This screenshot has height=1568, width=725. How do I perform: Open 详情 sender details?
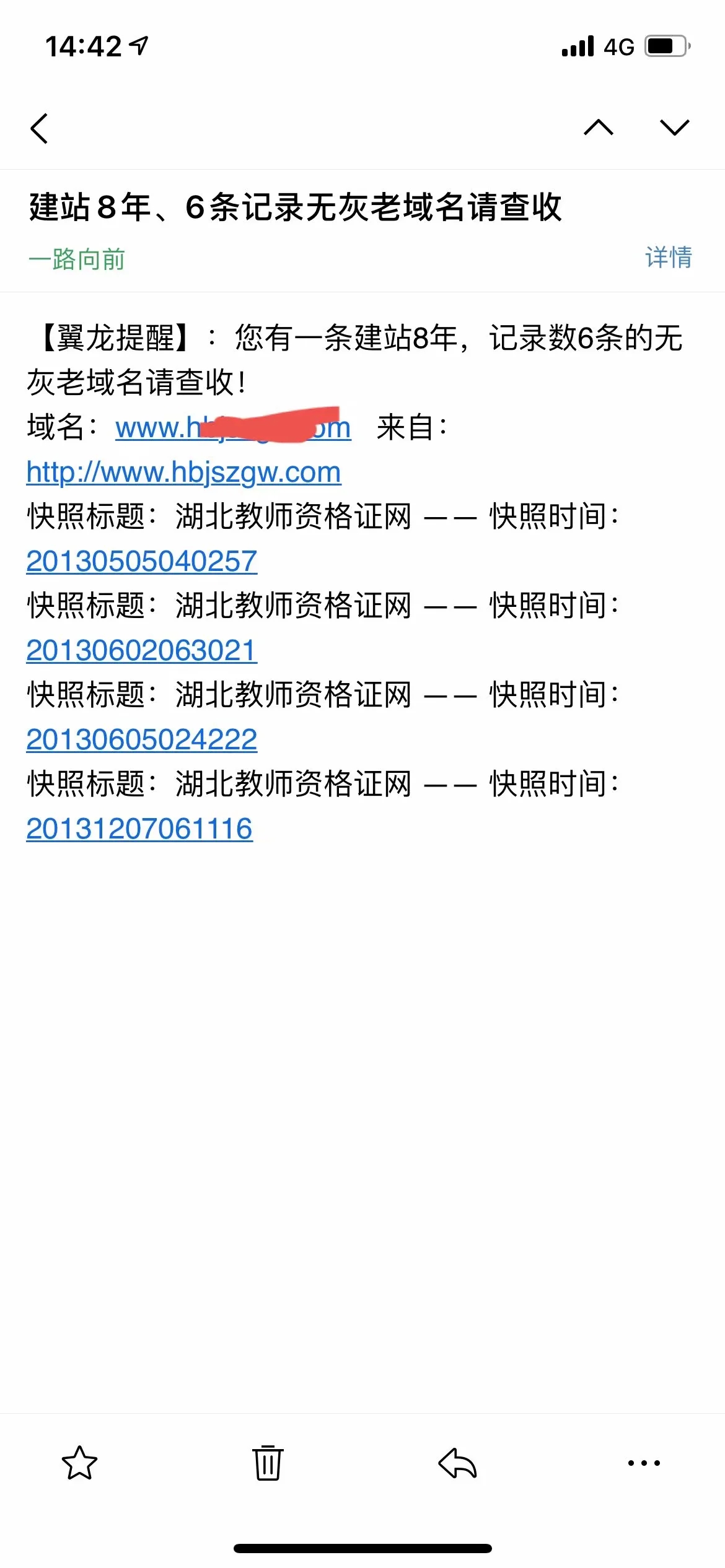pyautogui.click(x=669, y=257)
